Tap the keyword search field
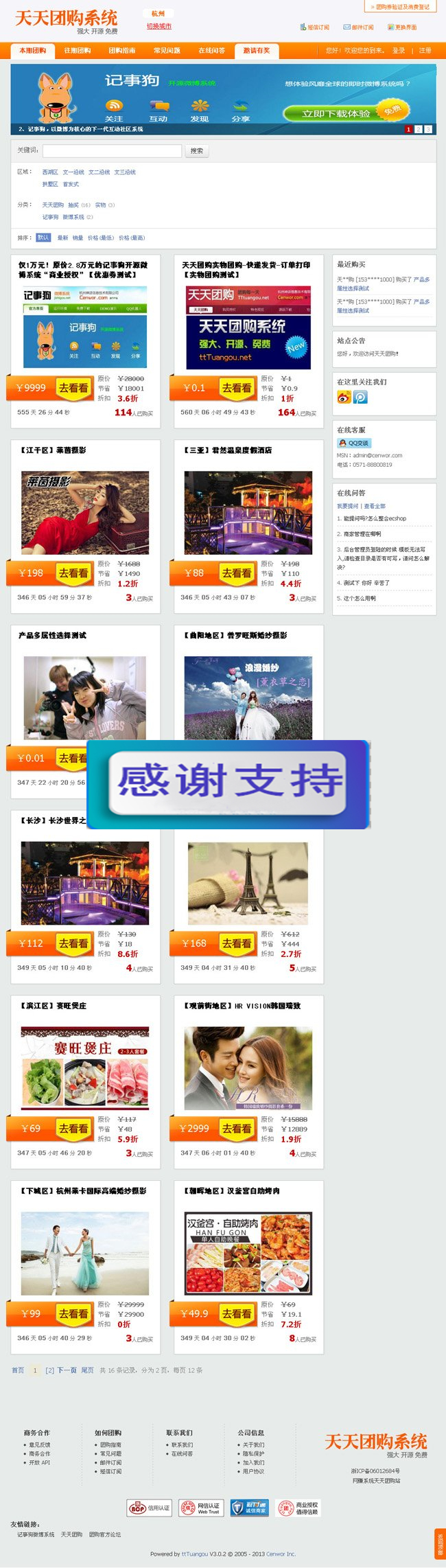 (x=113, y=150)
